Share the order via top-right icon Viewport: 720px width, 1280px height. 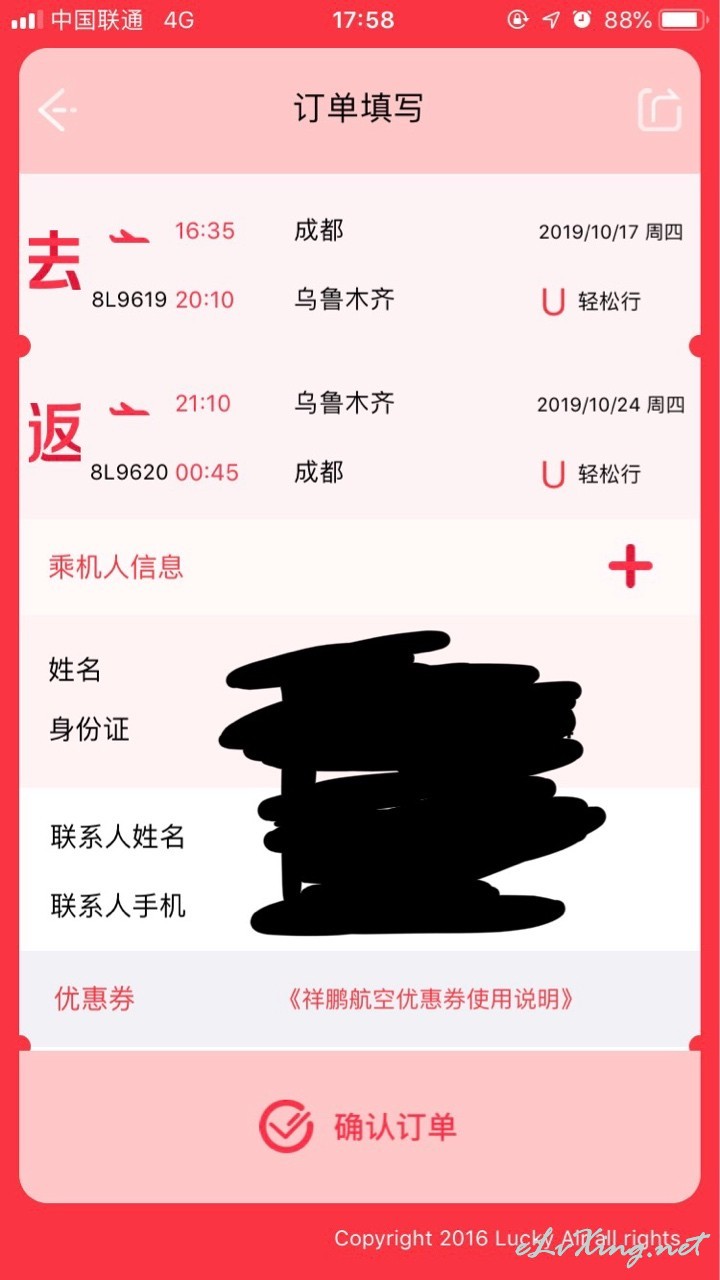660,110
